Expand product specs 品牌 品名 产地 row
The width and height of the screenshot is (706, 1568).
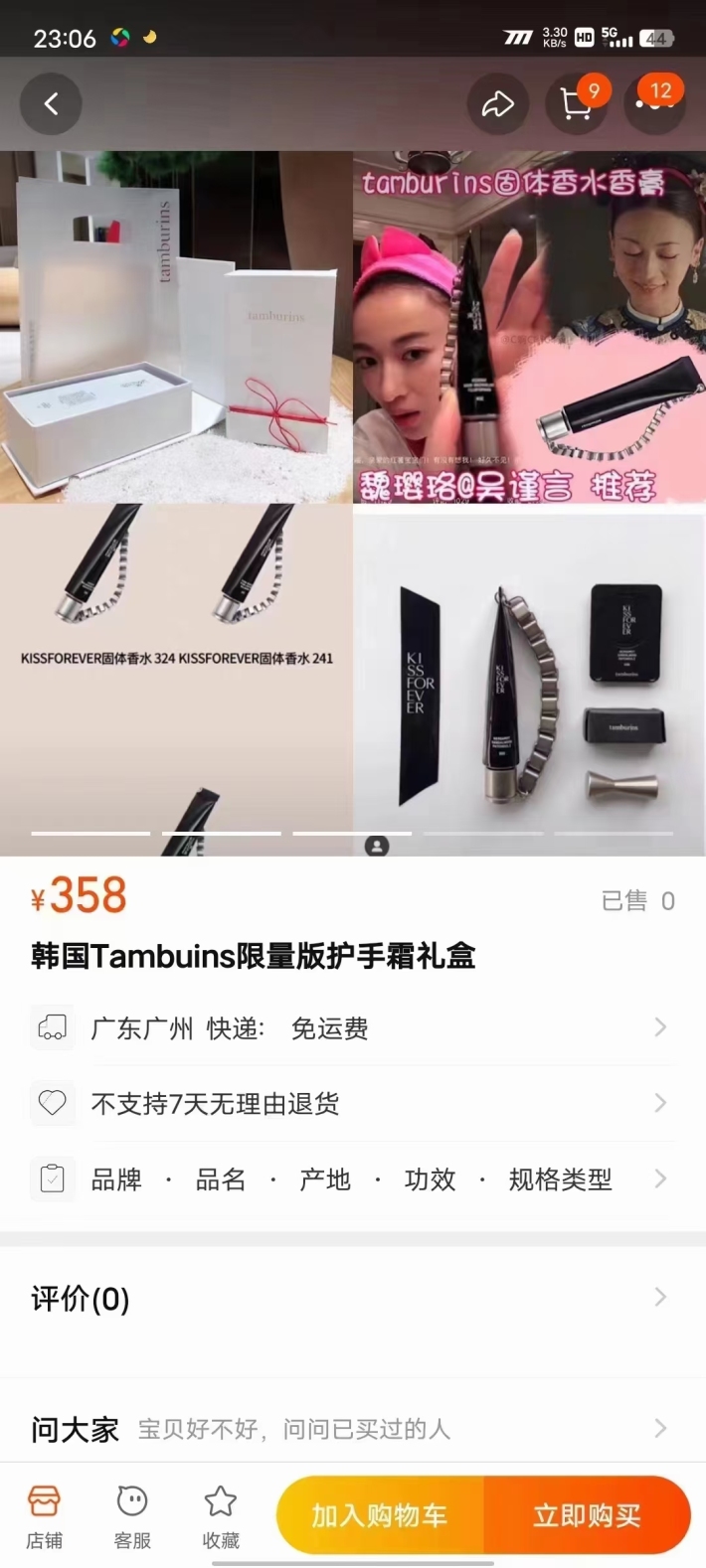pos(353,1179)
